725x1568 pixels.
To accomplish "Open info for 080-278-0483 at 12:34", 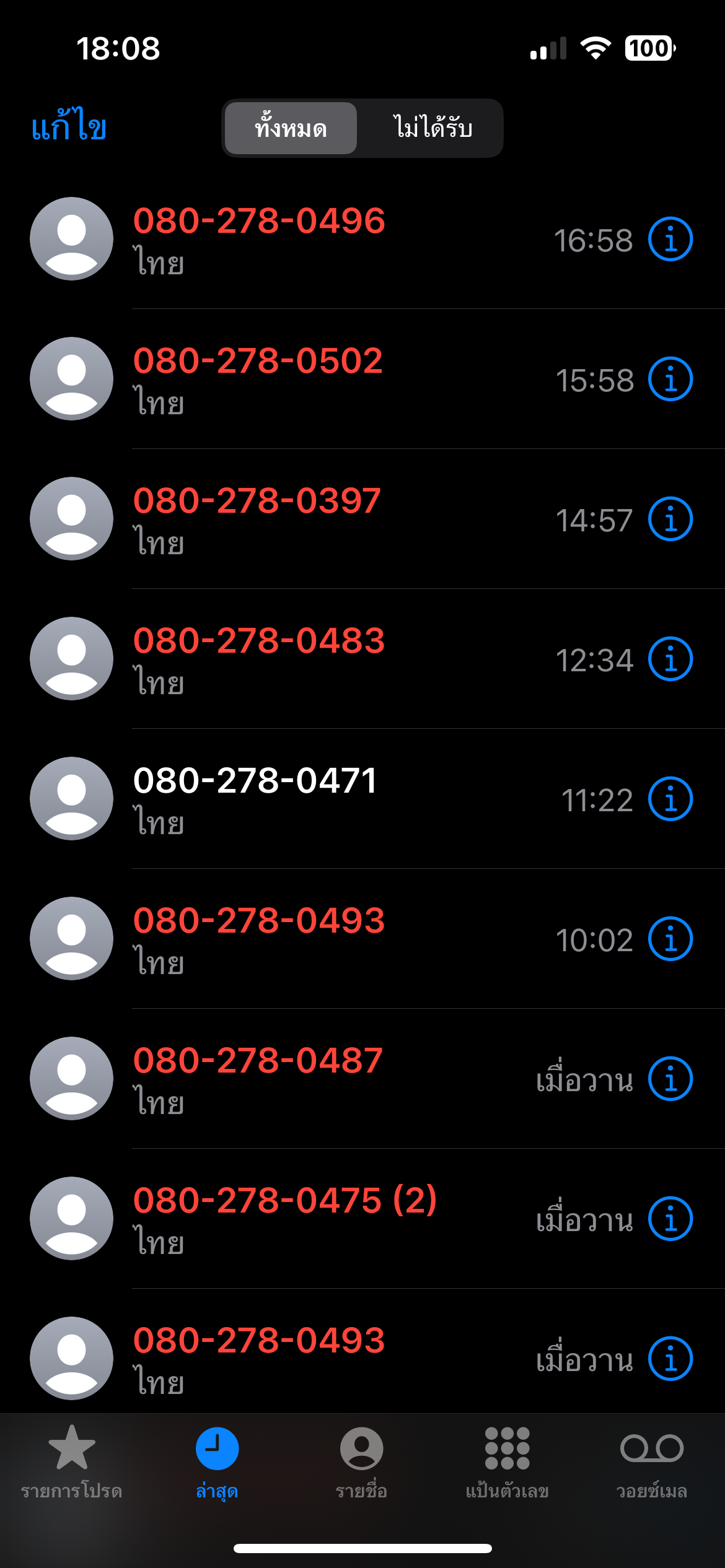I will coord(670,659).
